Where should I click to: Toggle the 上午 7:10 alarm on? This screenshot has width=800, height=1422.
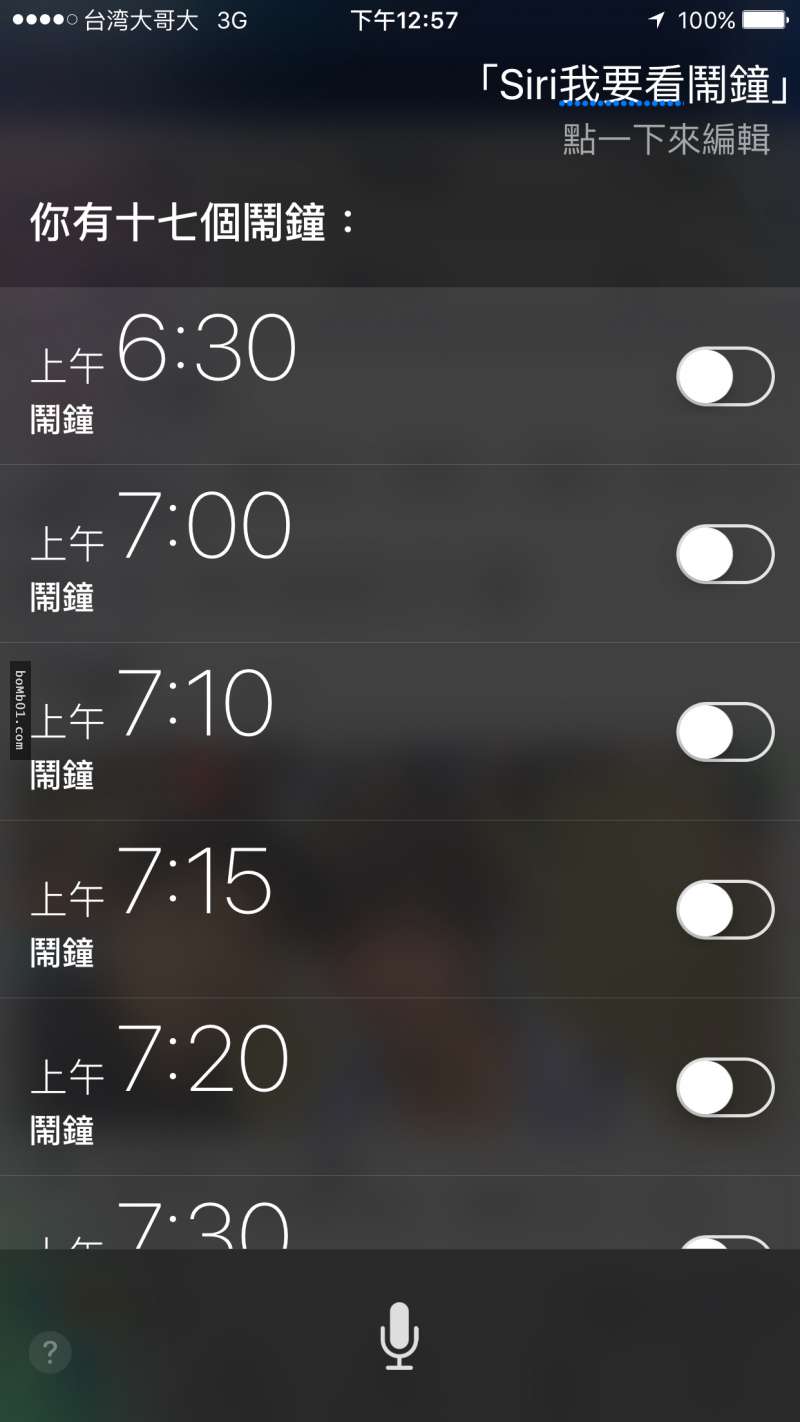click(725, 732)
